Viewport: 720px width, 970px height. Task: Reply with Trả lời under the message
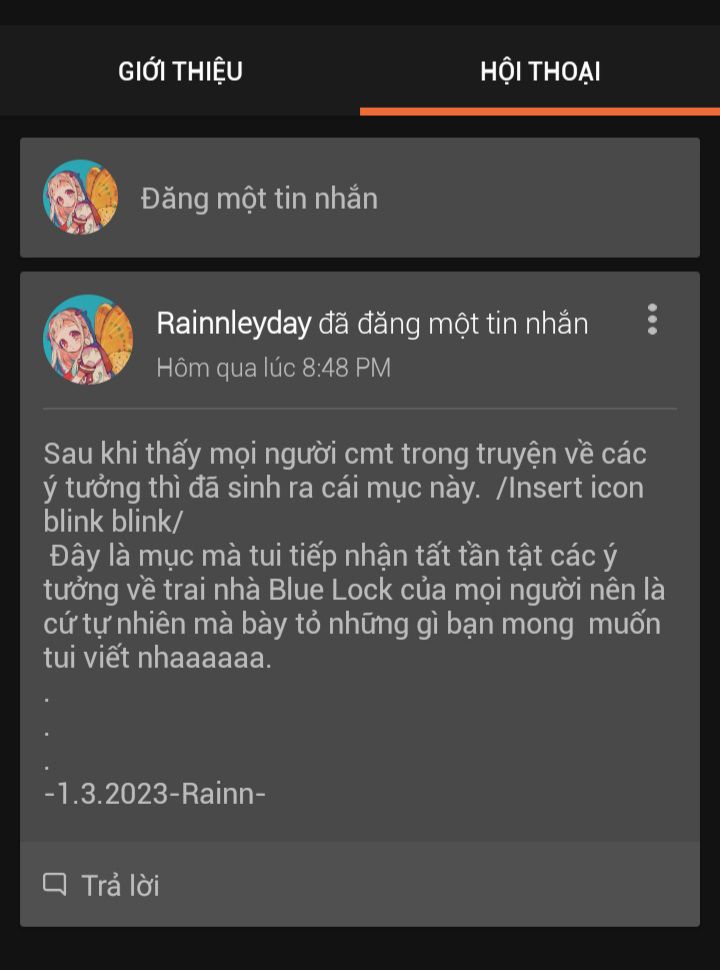pyautogui.click(x=102, y=886)
